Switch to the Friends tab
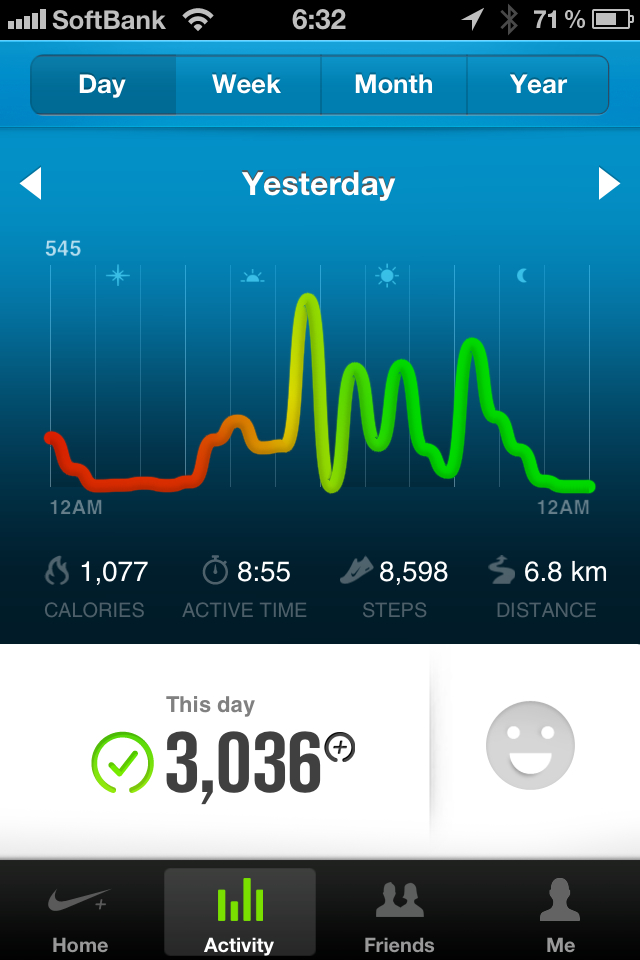 point(399,914)
